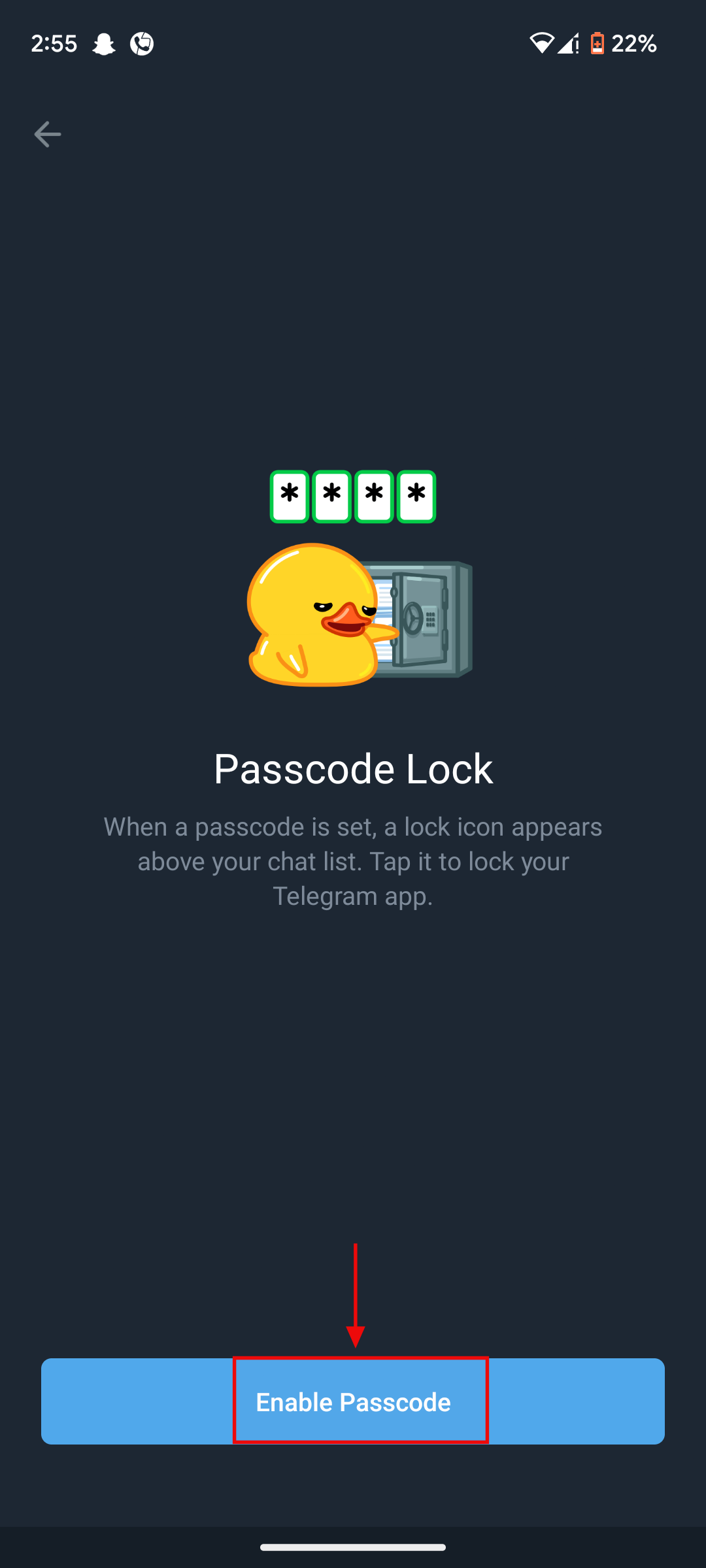Tap the clock showing 2:55
Screen dimensions: 706x1568
point(54,43)
